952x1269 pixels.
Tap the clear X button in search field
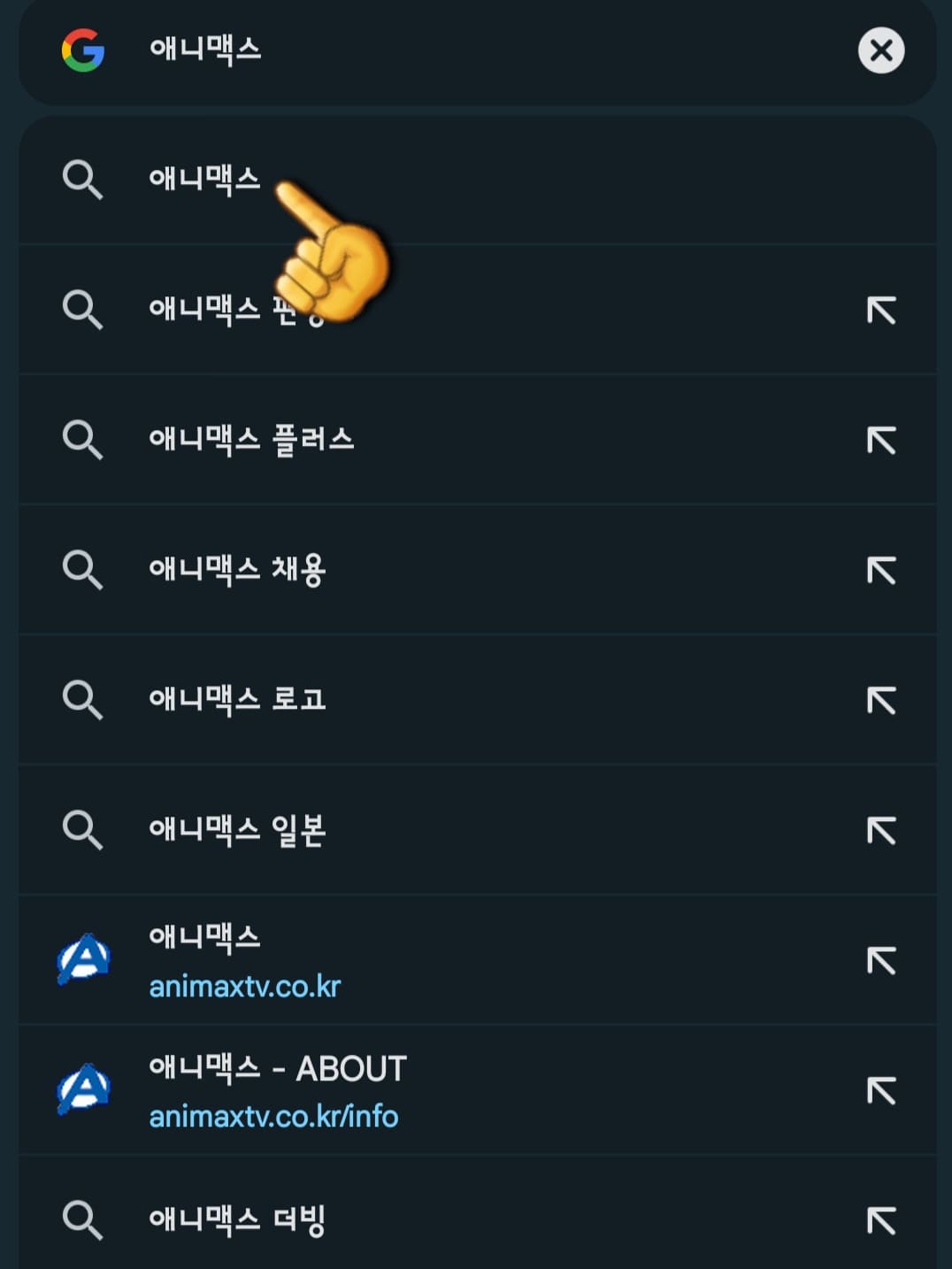click(x=881, y=50)
